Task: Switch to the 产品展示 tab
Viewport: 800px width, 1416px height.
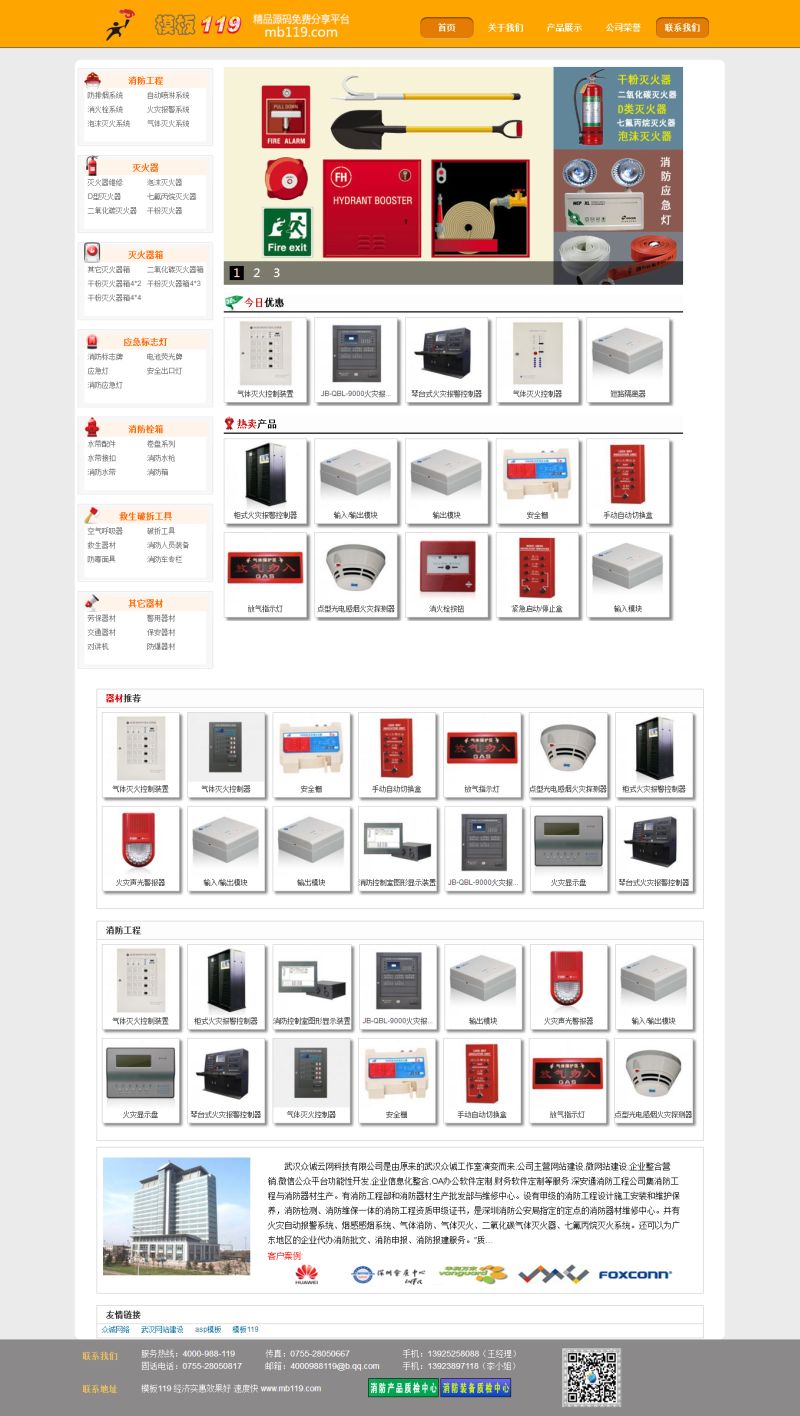Action: point(564,27)
